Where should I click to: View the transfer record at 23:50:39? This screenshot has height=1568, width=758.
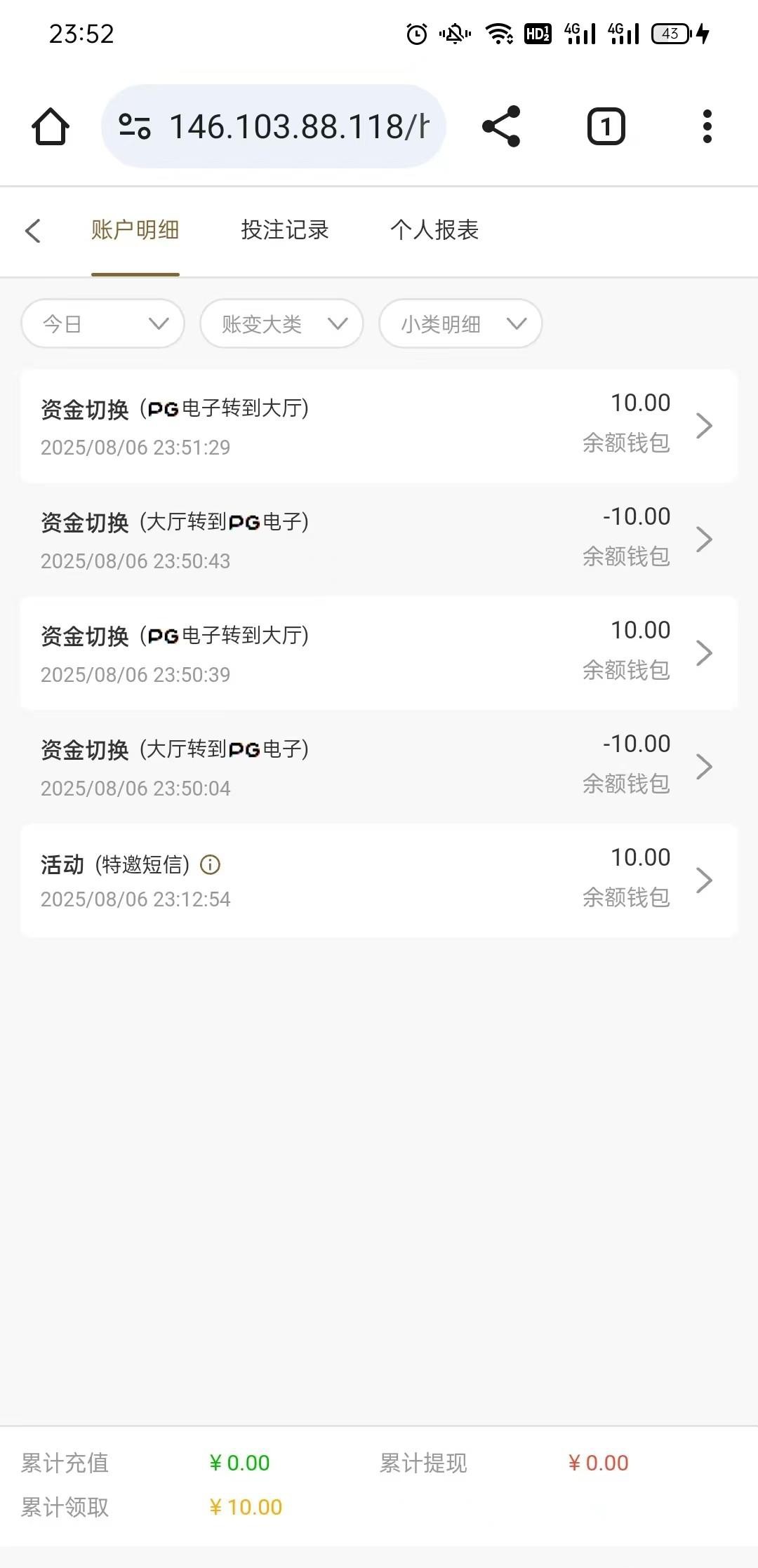pyautogui.click(x=379, y=653)
